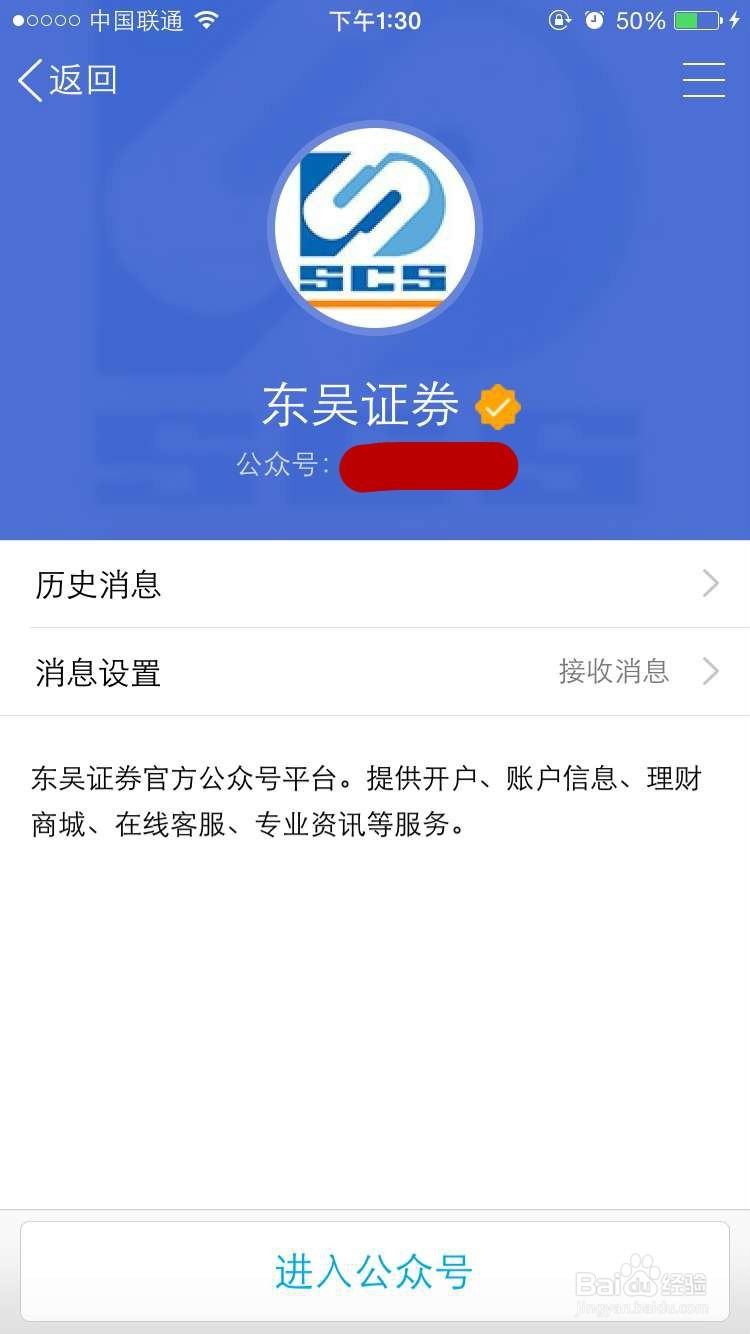Tap the yellow verified badge next to 东吴证券

(497, 405)
